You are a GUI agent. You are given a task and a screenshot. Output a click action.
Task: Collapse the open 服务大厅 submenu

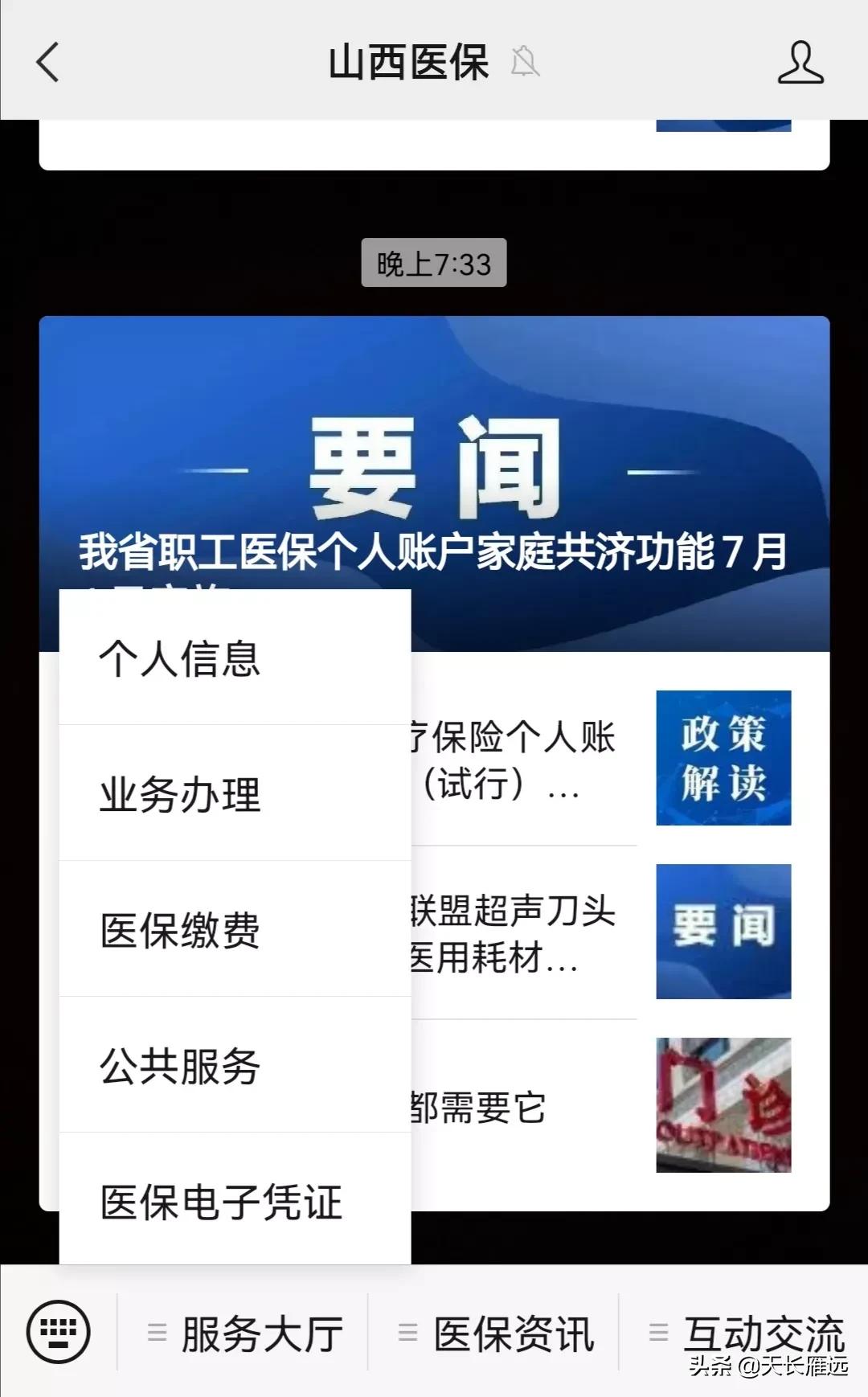coord(261,1332)
